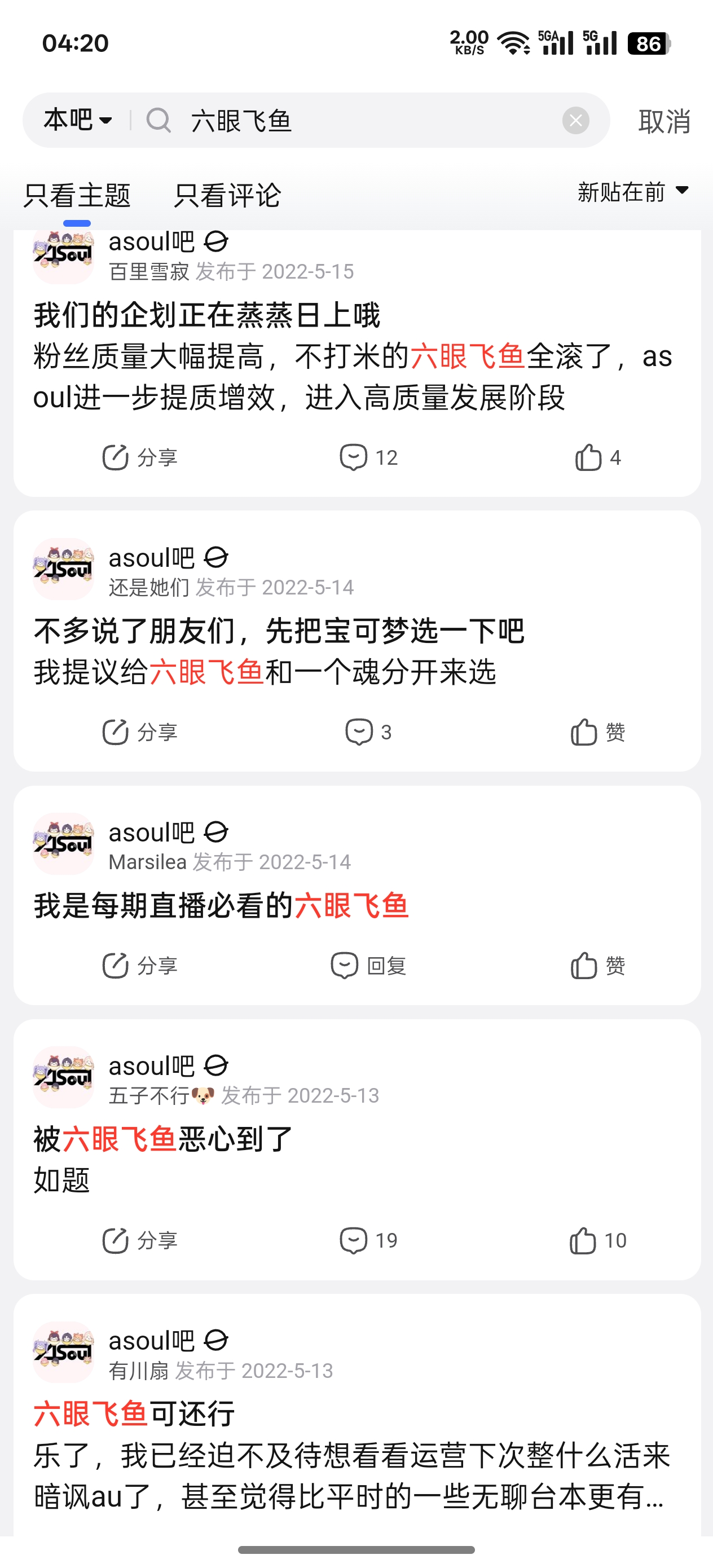This screenshot has height=1568, width=713.
Task: Reply to Marsilea's post via 回复
Action: coord(368,966)
